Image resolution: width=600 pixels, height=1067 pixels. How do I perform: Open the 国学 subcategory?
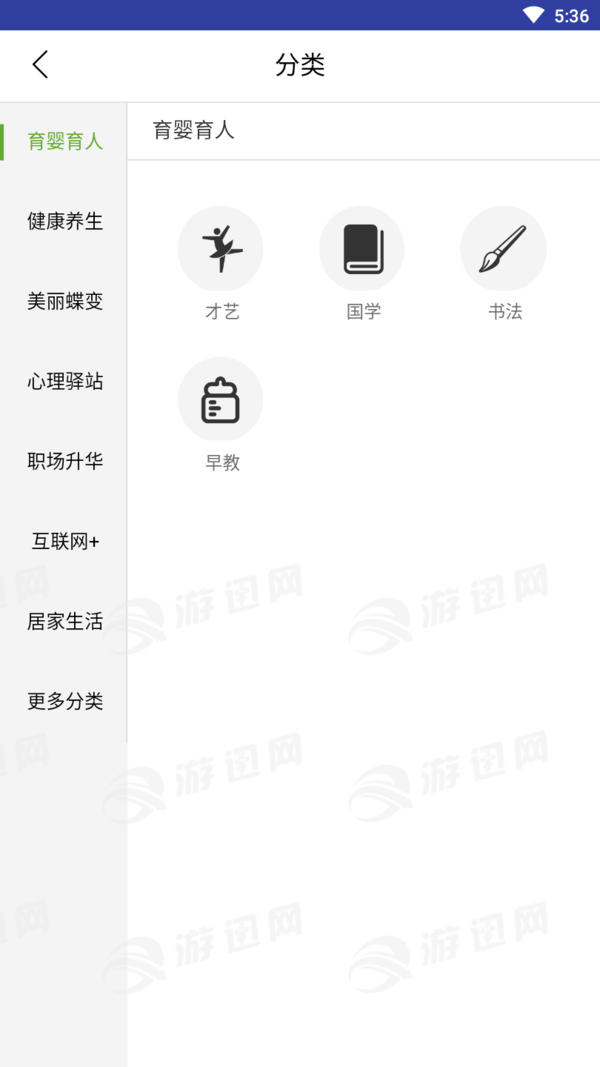click(x=362, y=264)
